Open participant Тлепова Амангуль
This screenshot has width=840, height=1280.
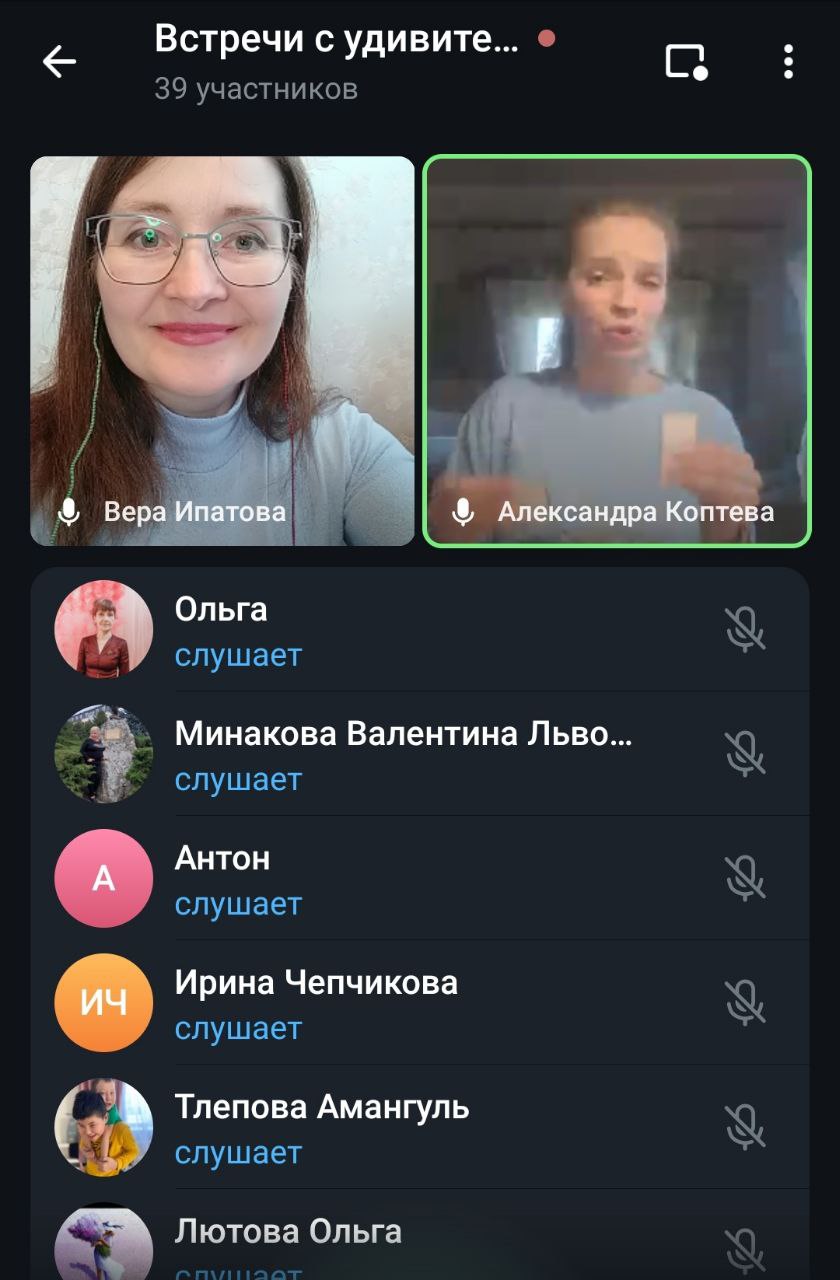pos(420,1127)
